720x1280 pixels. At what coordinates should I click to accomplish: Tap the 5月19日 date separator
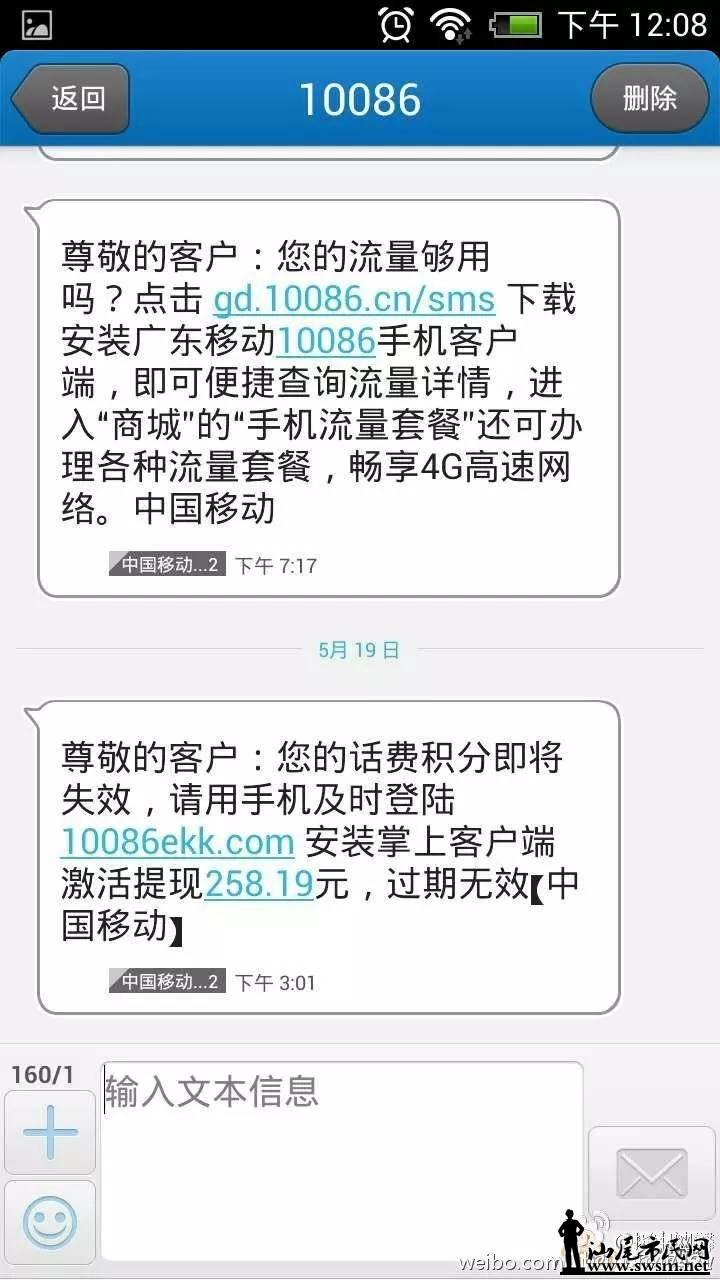click(360, 650)
